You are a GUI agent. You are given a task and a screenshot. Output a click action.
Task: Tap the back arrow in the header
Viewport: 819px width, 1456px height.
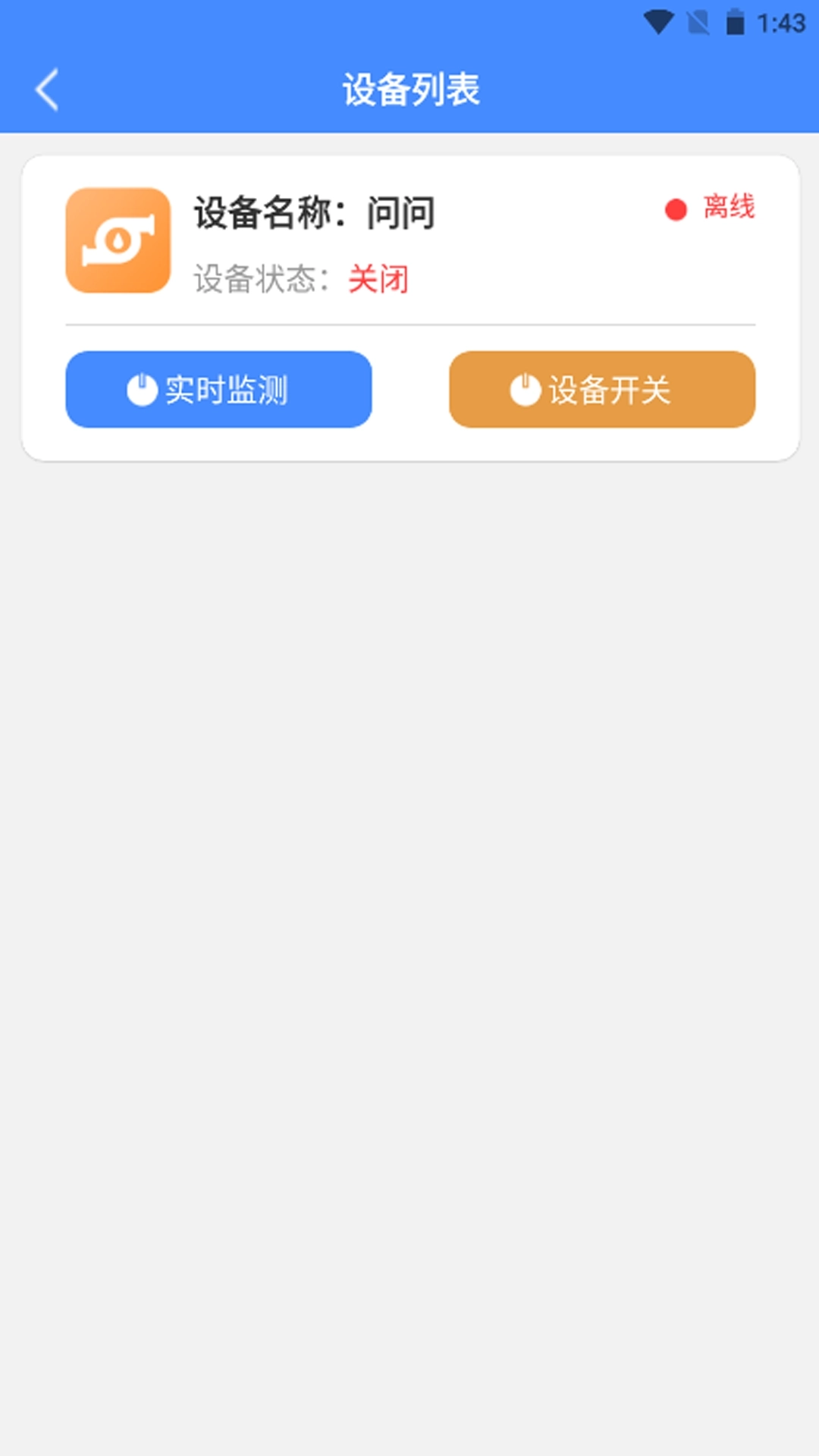[47, 89]
